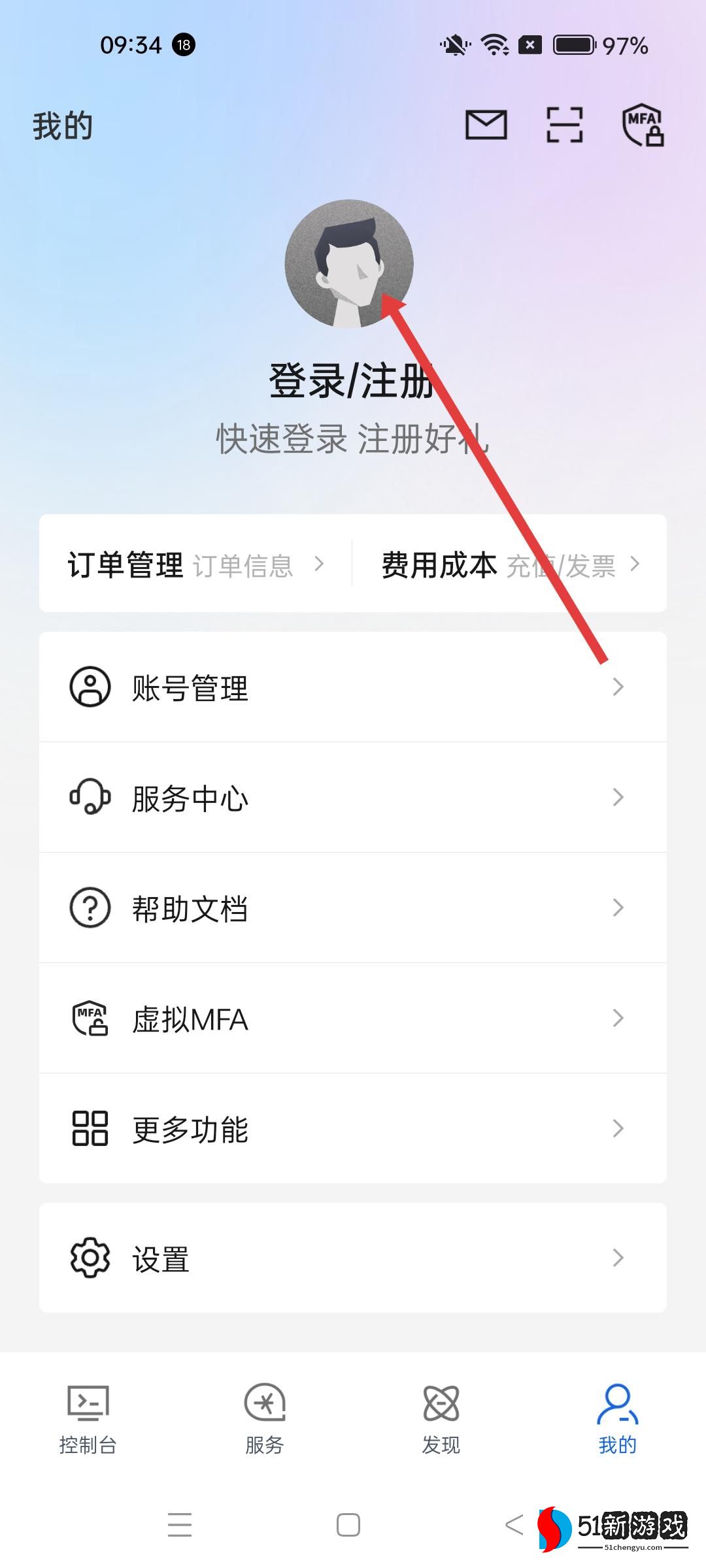706x1568 pixels.
Task: Tap the profile avatar to log in
Action: pos(349,264)
